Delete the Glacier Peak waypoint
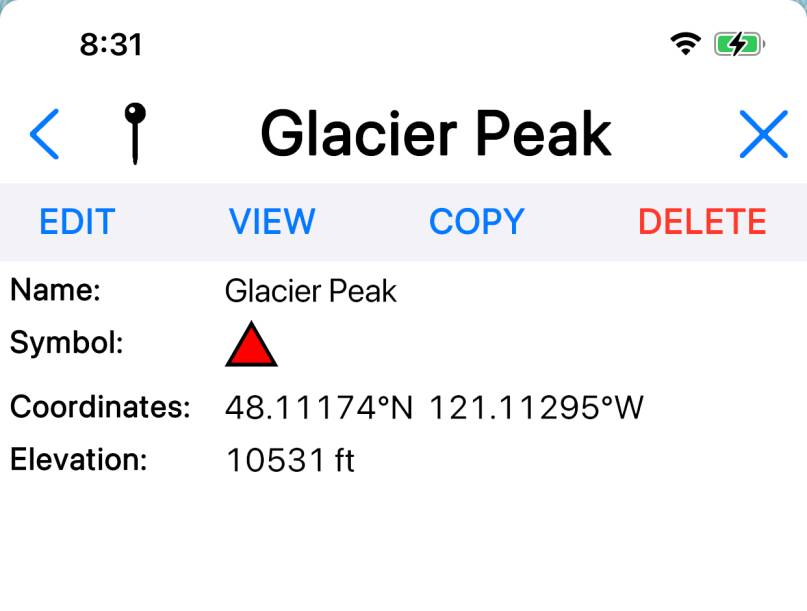This screenshot has width=807, height=611. (x=702, y=221)
